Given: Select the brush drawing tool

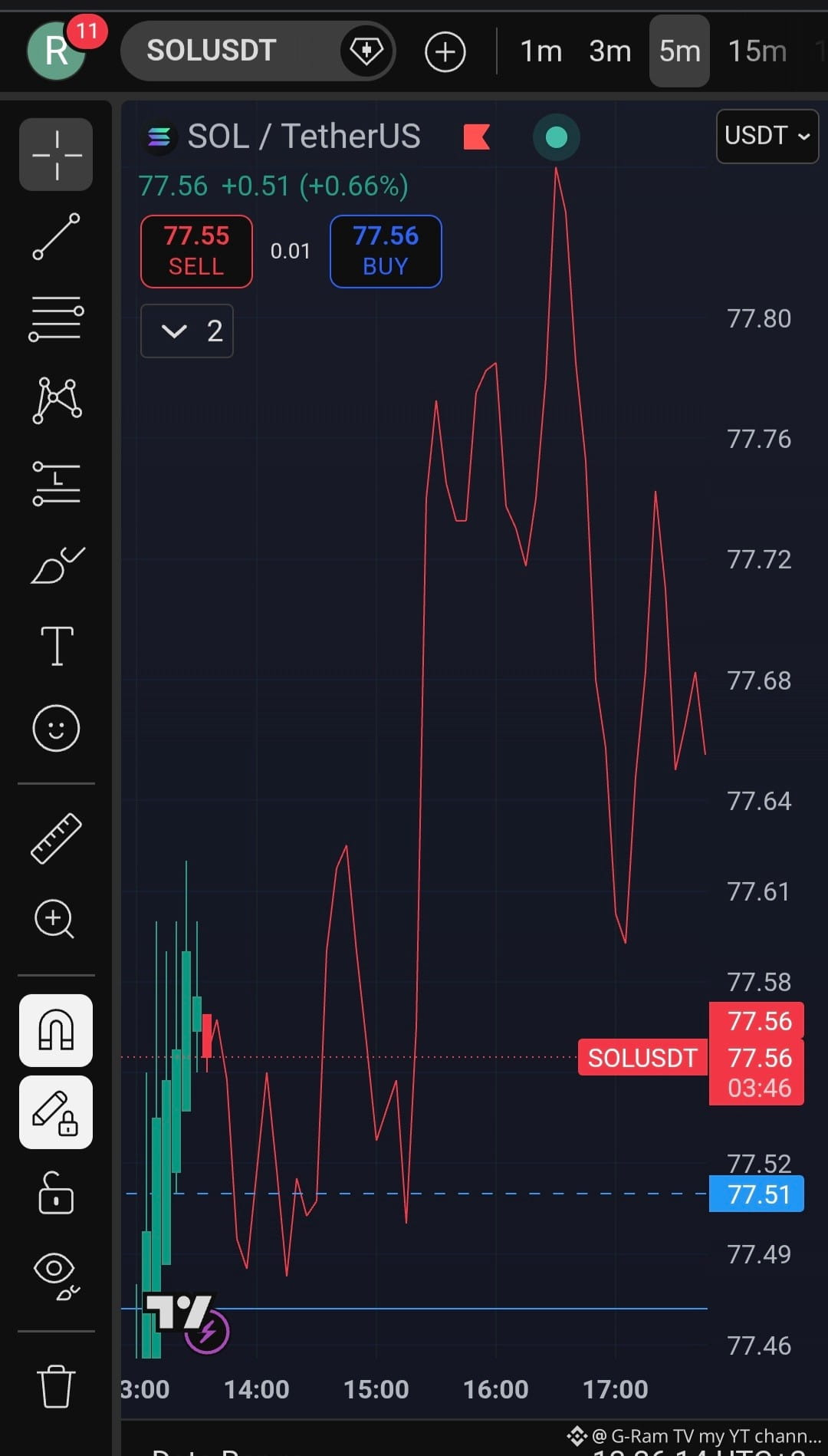Looking at the screenshot, I should (56, 565).
